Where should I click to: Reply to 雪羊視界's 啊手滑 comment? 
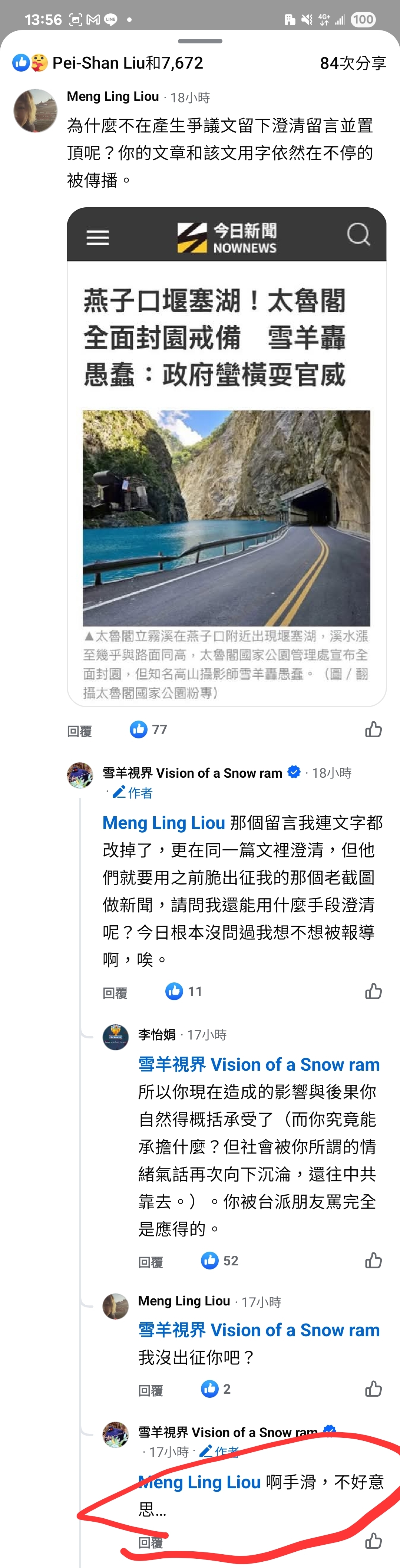(x=151, y=1542)
